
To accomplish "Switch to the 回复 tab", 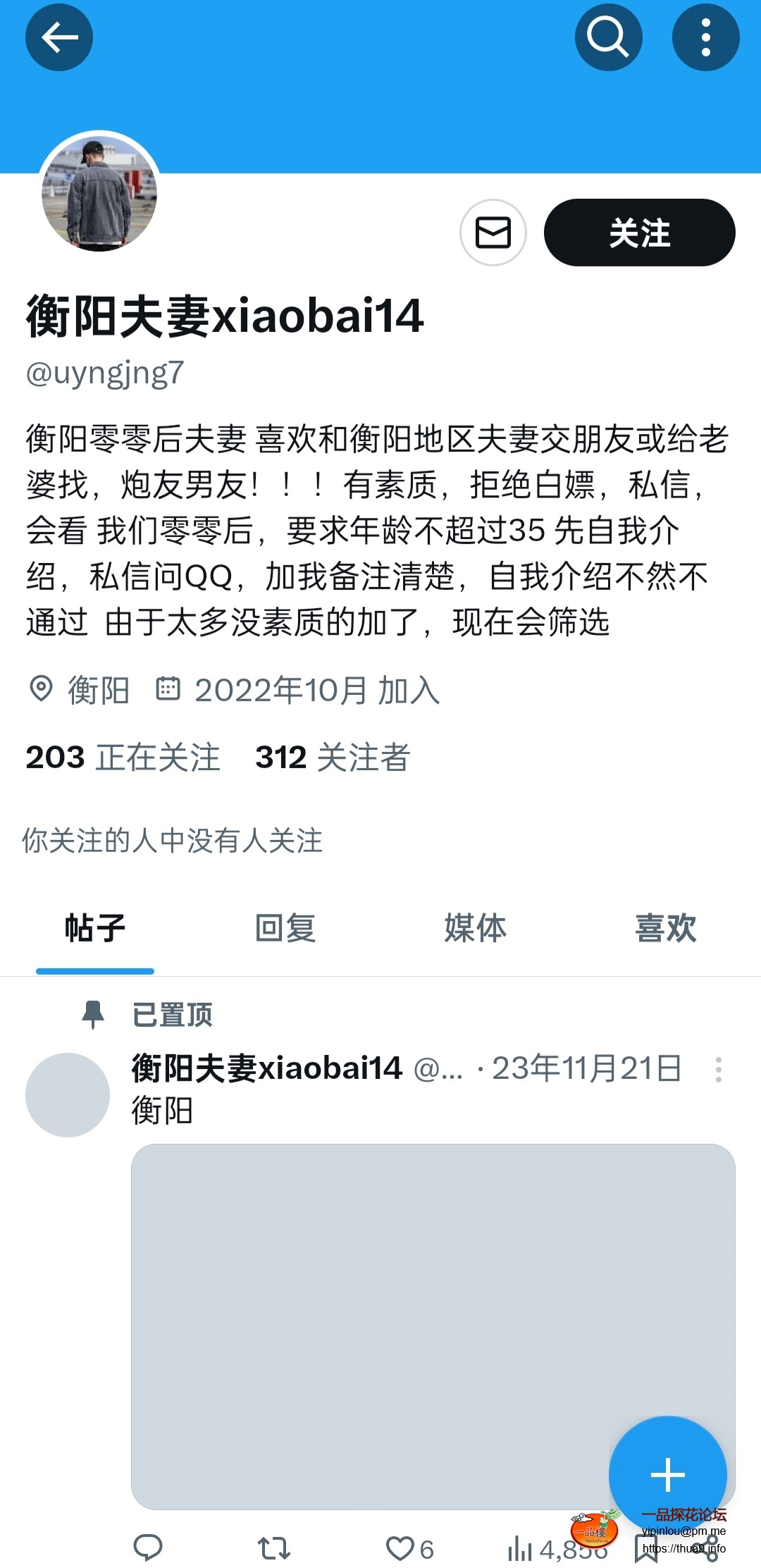I will tap(285, 928).
